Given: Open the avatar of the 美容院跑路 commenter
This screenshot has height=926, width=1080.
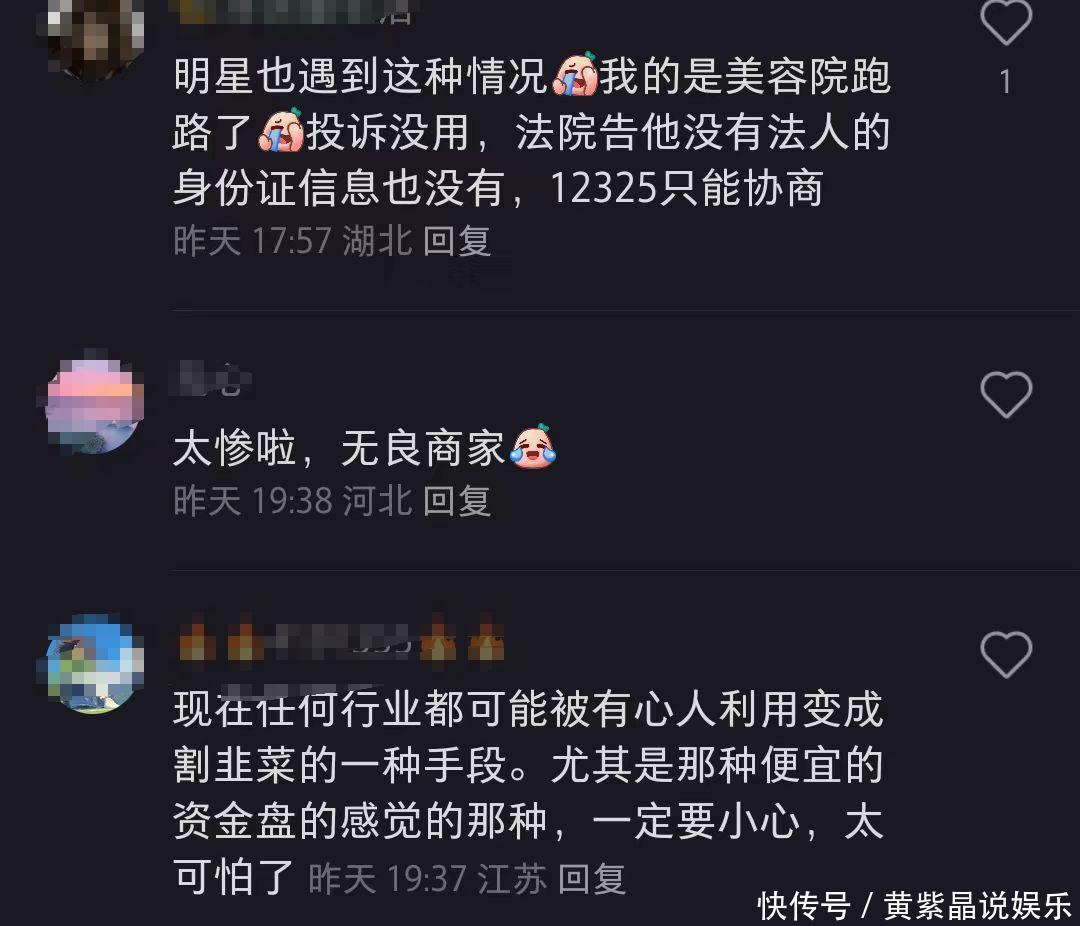Looking at the screenshot, I should coord(96,35).
